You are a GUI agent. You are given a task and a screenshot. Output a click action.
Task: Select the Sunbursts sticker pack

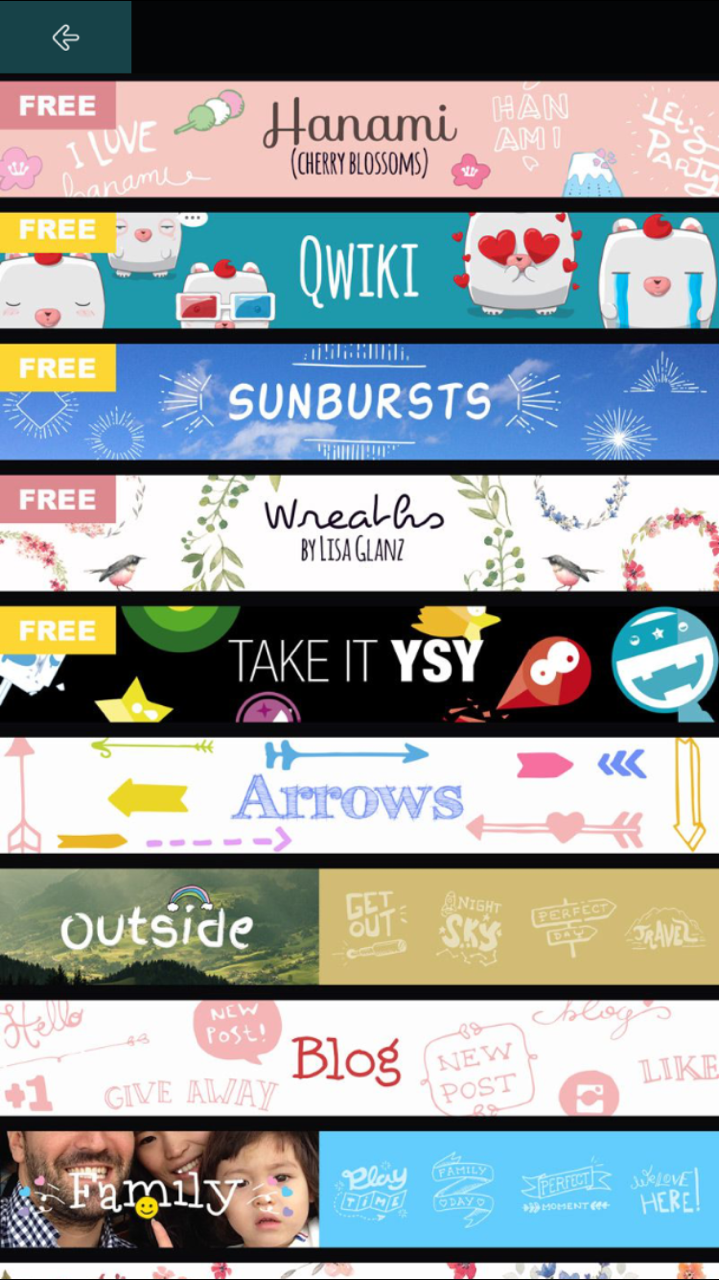click(x=360, y=401)
